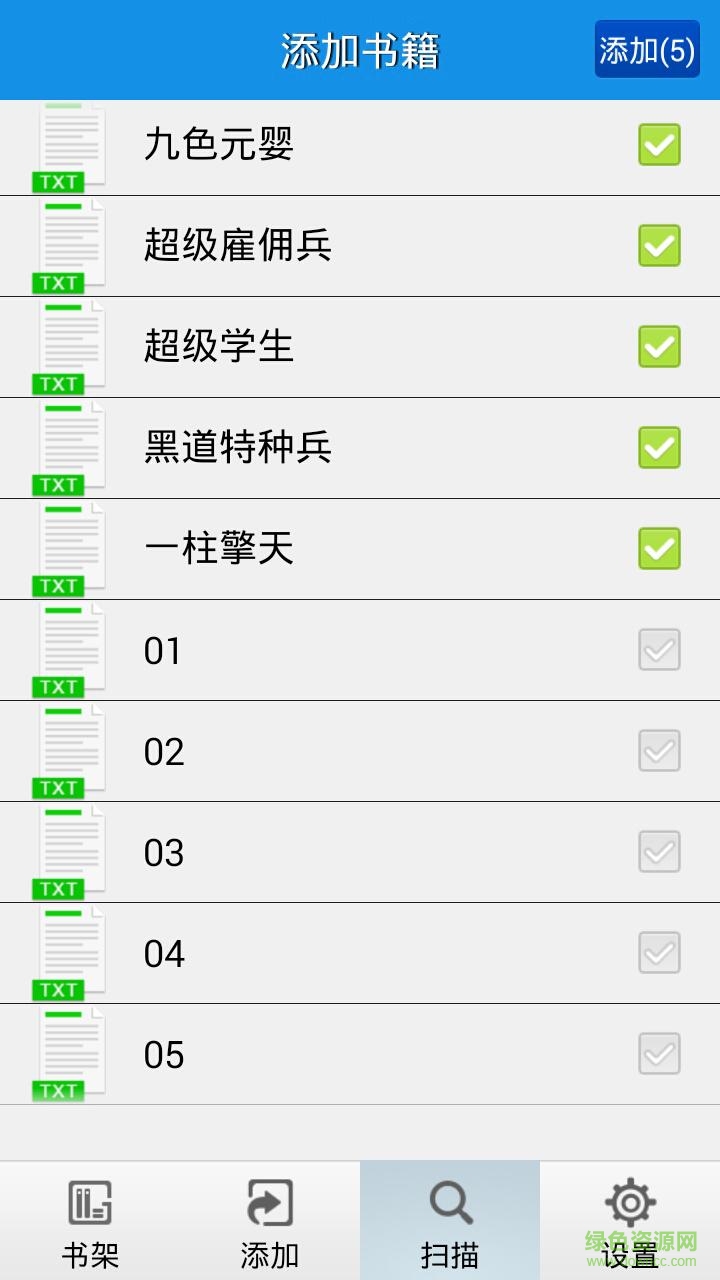The height and width of the screenshot is (1280, 720).
Task: Select the 扫描 scan magnifier icon
Action: pos(450,1205)
